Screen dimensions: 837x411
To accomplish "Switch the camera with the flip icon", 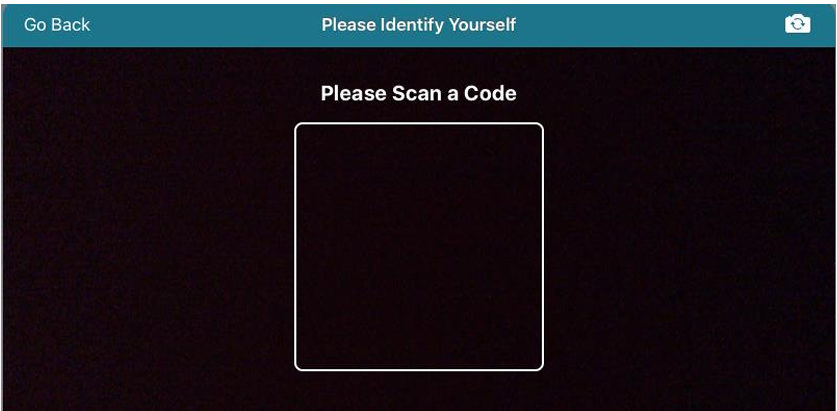I will tap(797, 24).
